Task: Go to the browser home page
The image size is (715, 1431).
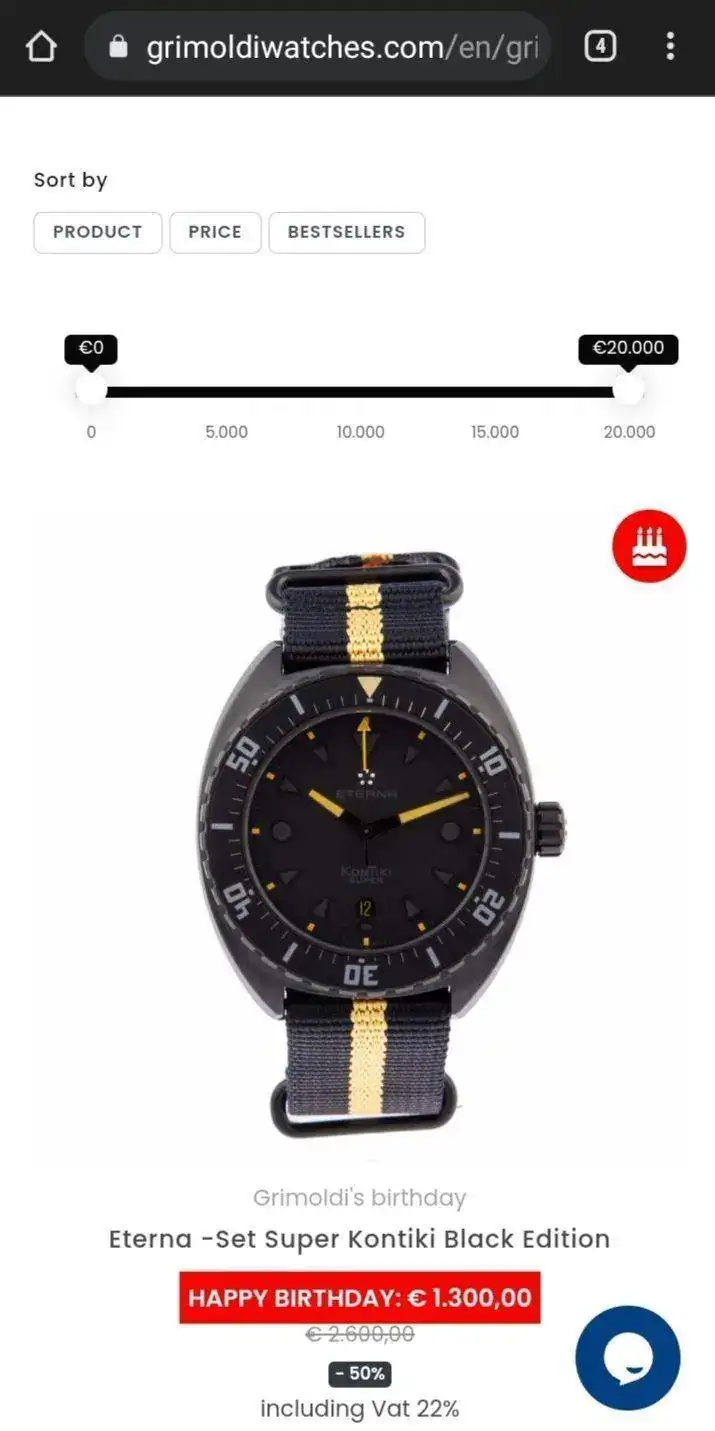Action: [41, 46]
